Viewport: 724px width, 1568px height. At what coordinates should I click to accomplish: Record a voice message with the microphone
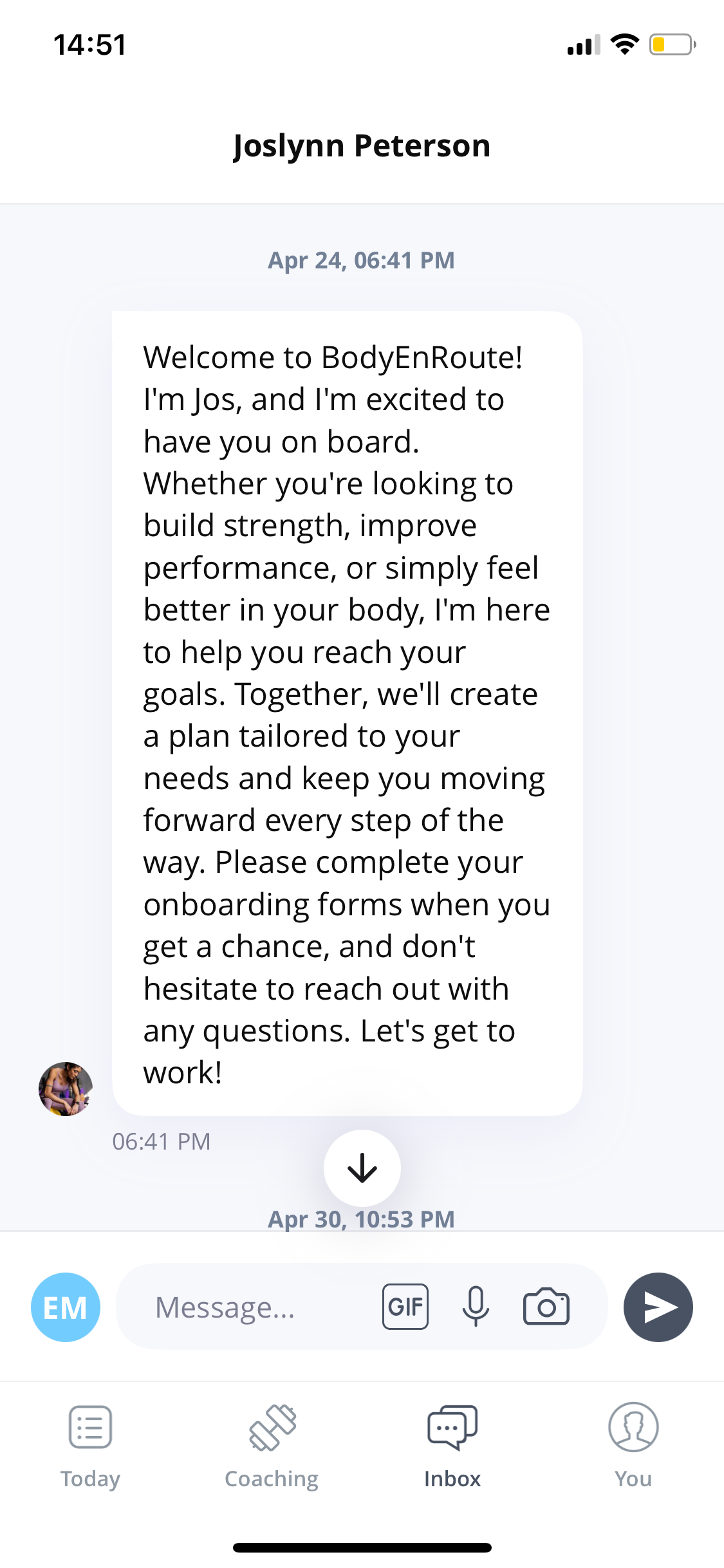click(476, 1307)
